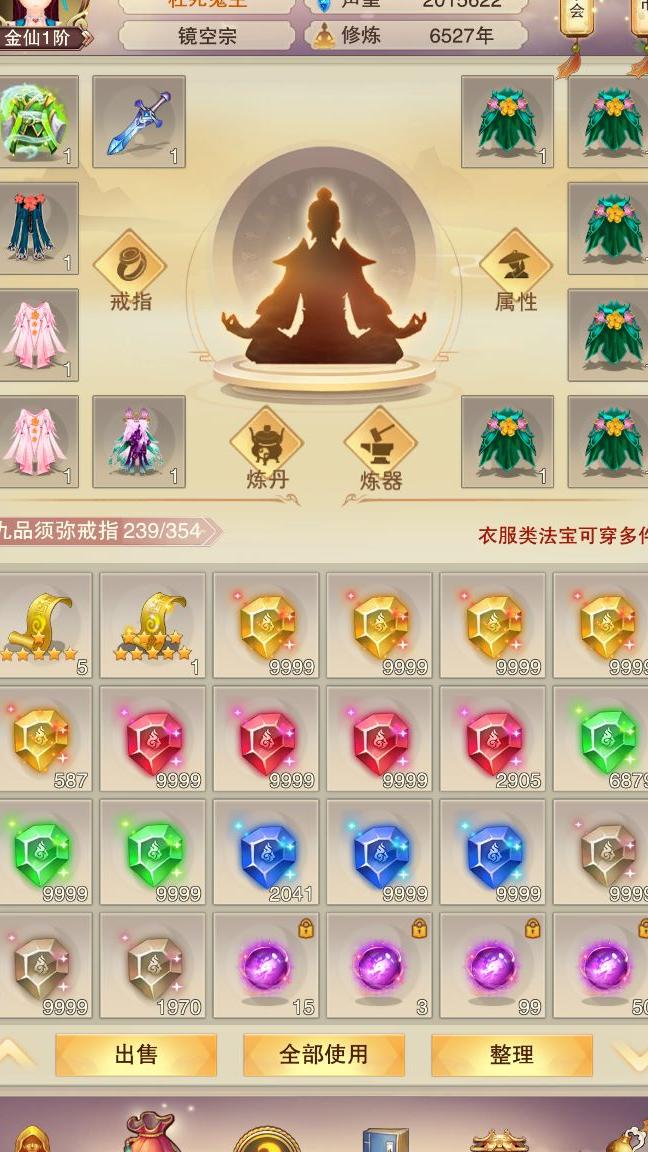Viewport: 648px width, 1152px height.
Task: Select the grey gem with quantity 1970
Action: coord(153,965)
